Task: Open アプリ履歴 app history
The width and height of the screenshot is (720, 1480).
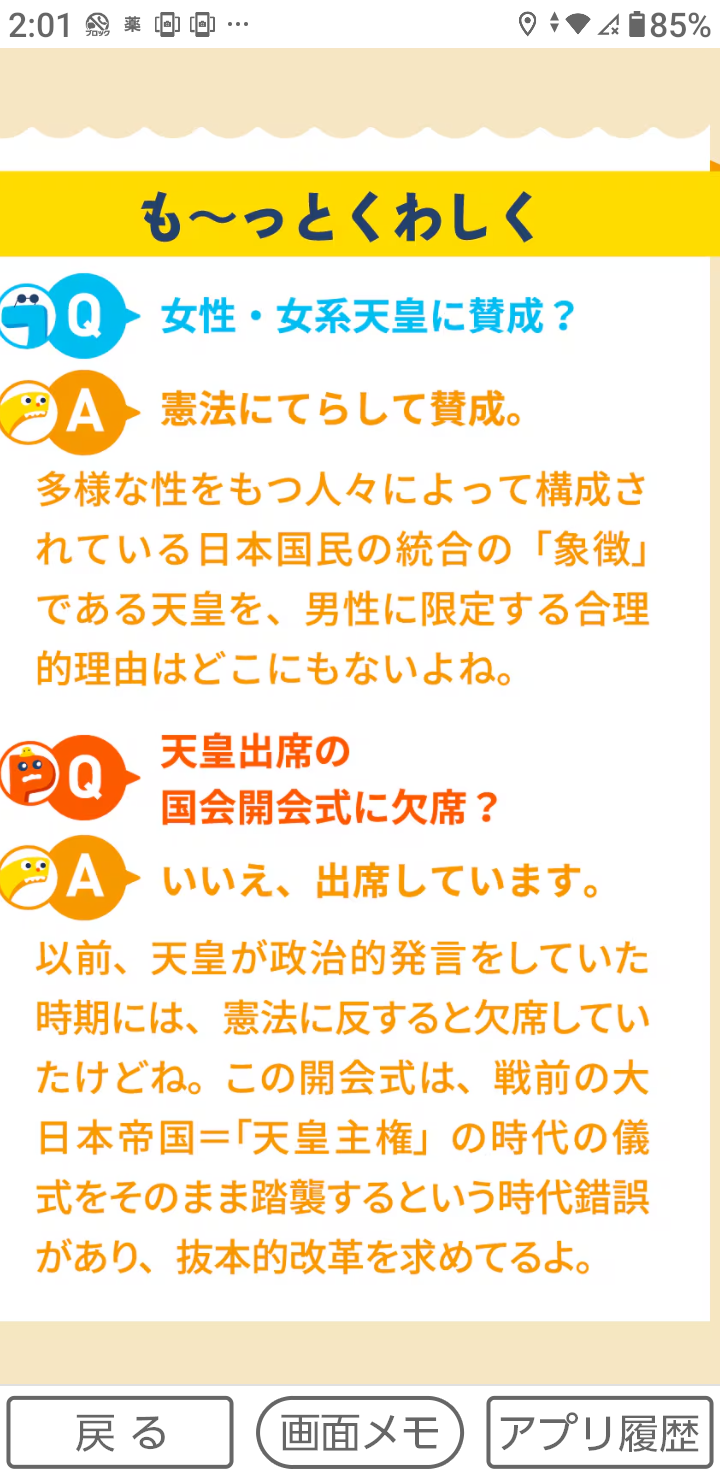Action: [600, 1433]
